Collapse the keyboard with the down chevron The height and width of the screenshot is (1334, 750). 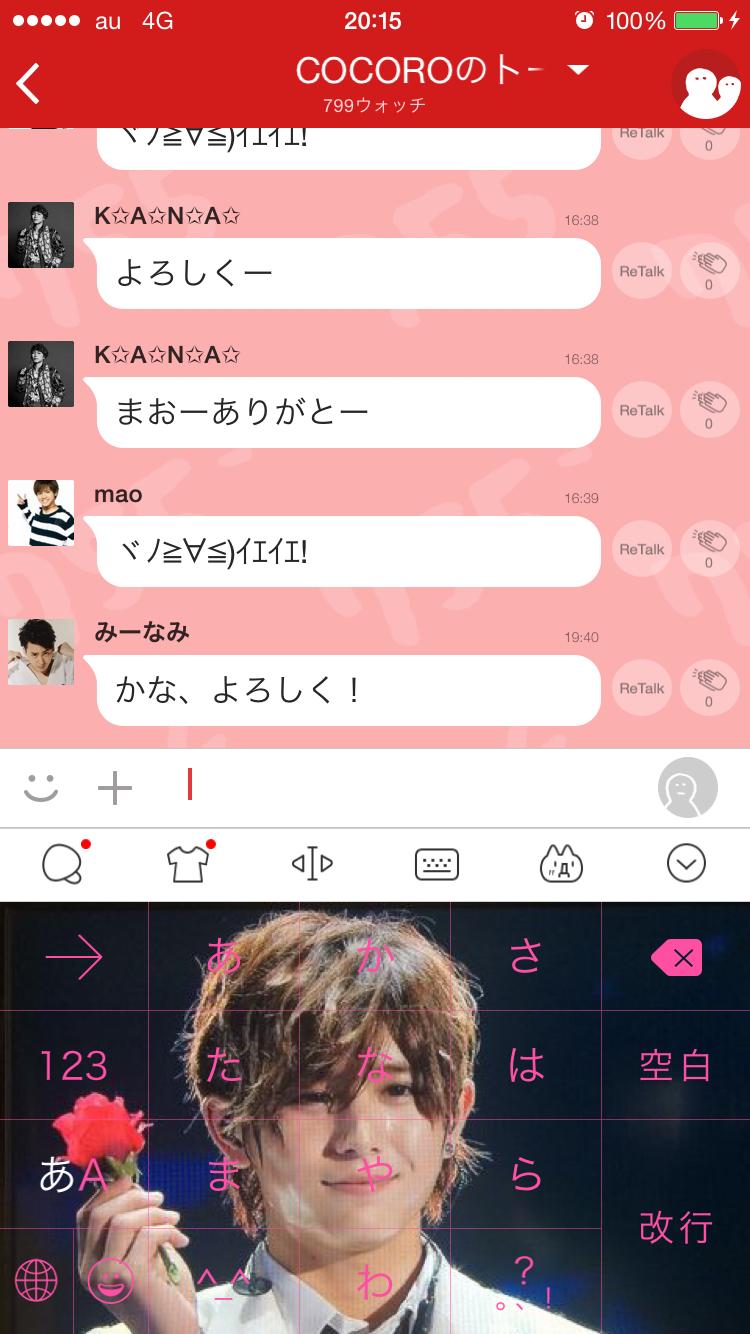click(x=686, y=864)
